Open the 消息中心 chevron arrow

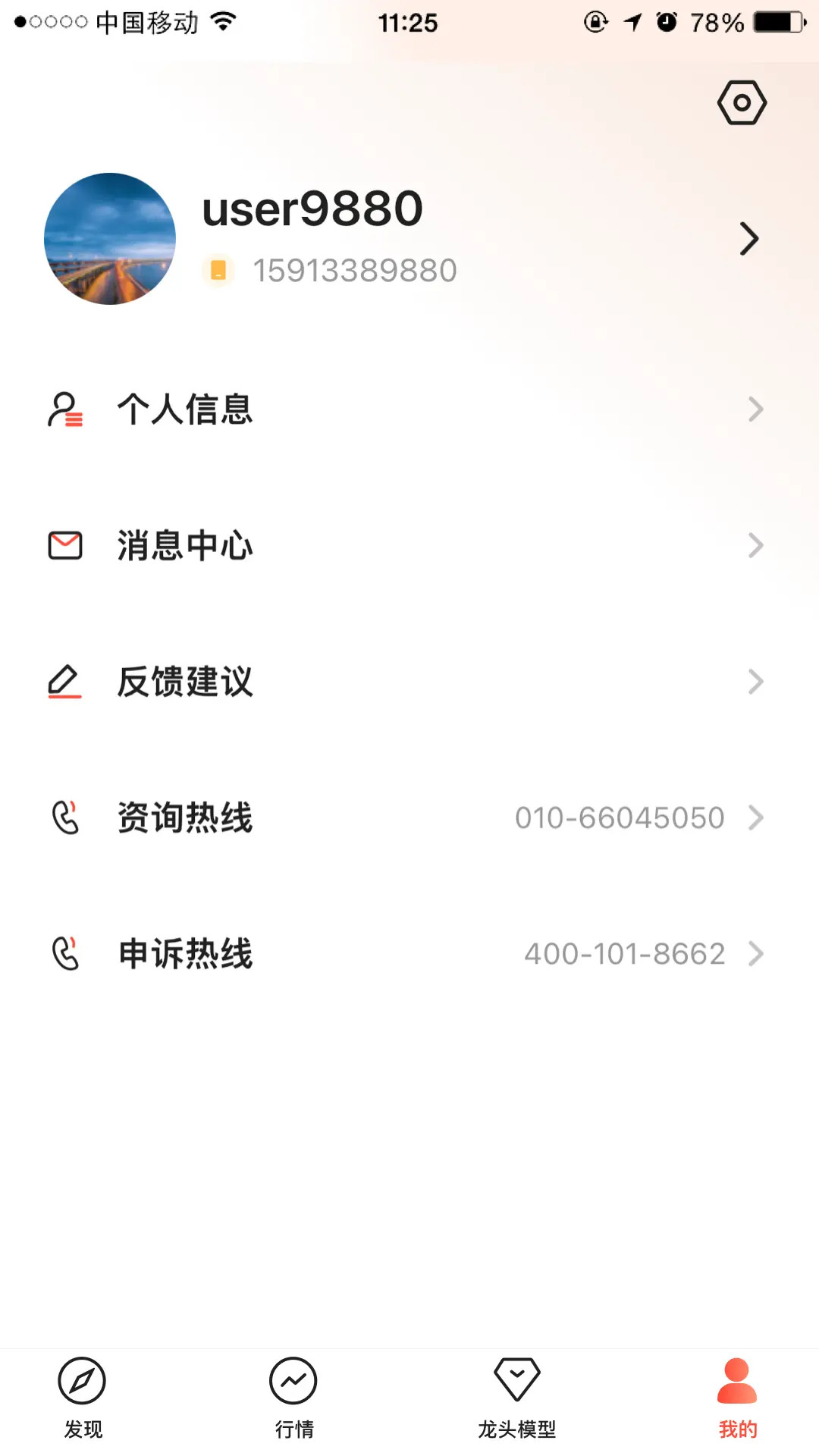755,545
